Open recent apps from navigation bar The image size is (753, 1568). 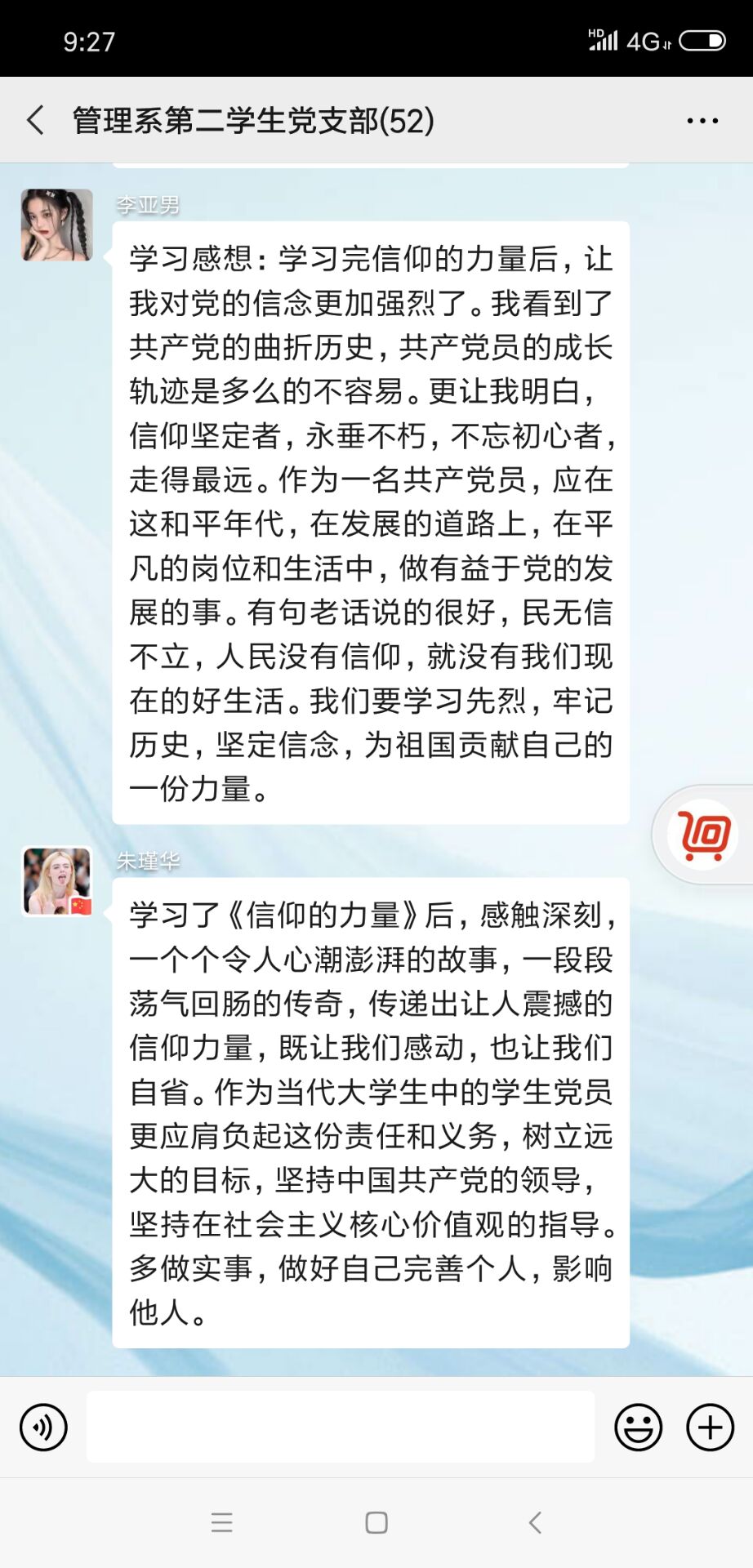tap(221, 1522)
